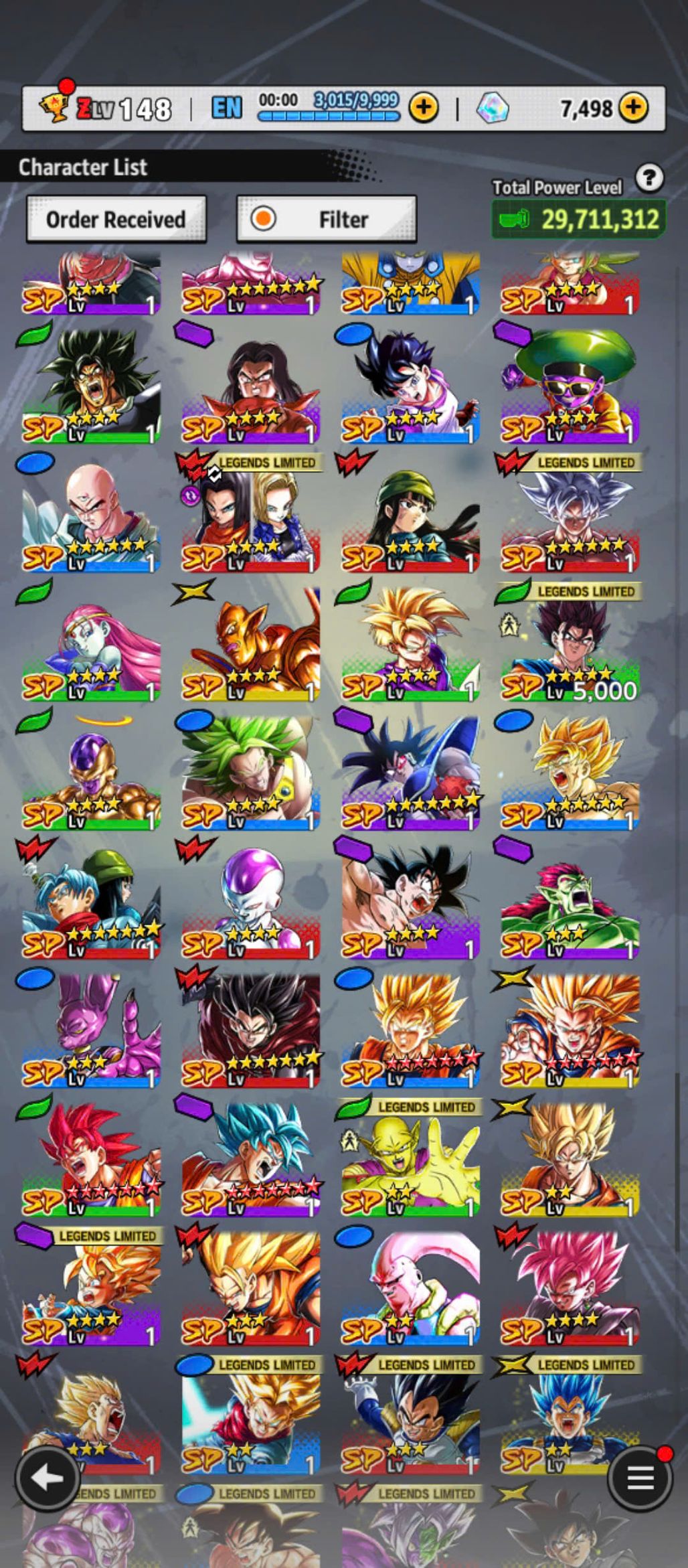This screenshot has width=688, height=1568.
Task: Select the bald three-eyed Tien card
Action: pyautogui.click(x=91, y=516)
